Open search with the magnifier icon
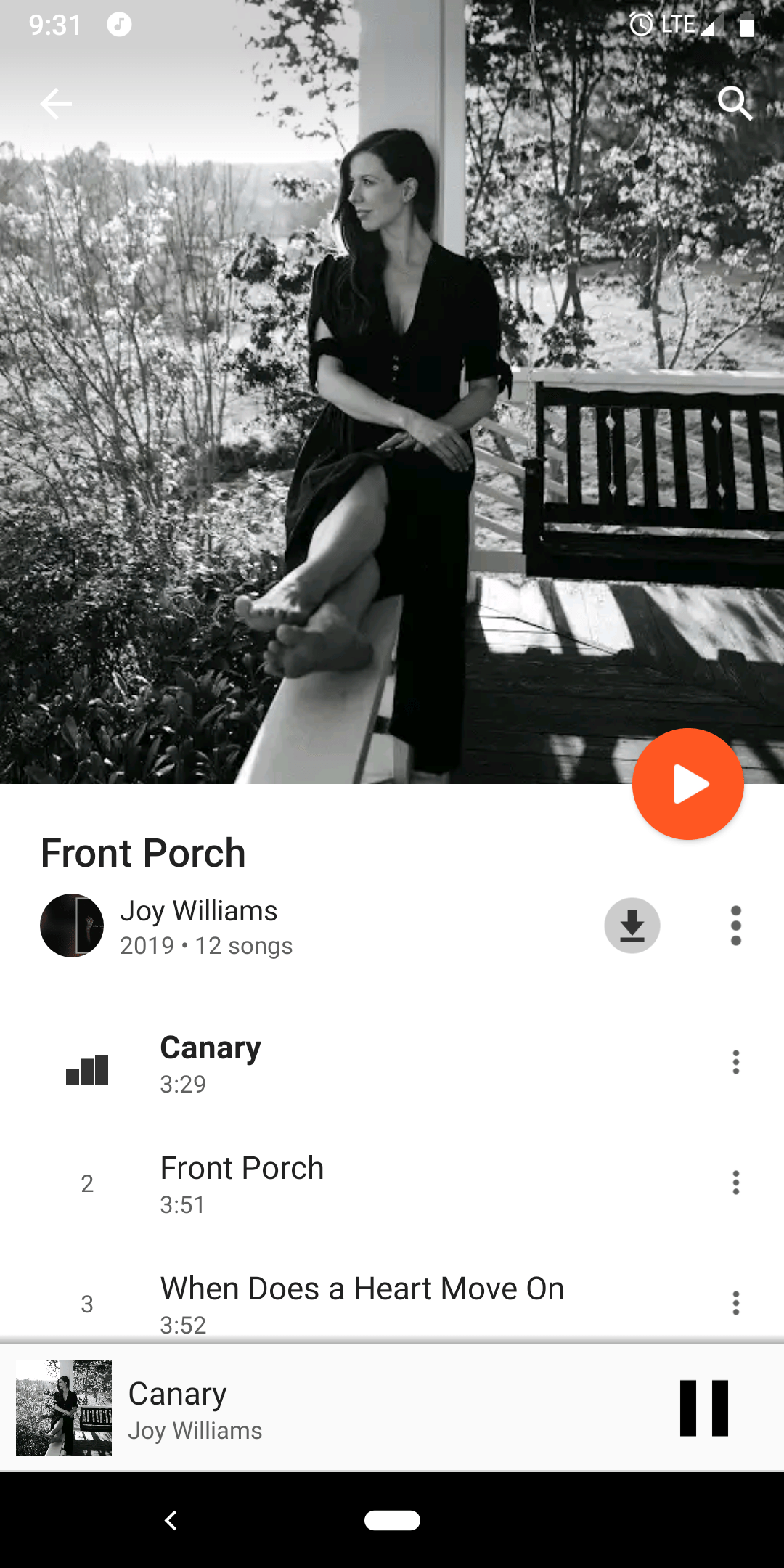The height and width of the screenshot is (1568, 784). click(735, 104)
